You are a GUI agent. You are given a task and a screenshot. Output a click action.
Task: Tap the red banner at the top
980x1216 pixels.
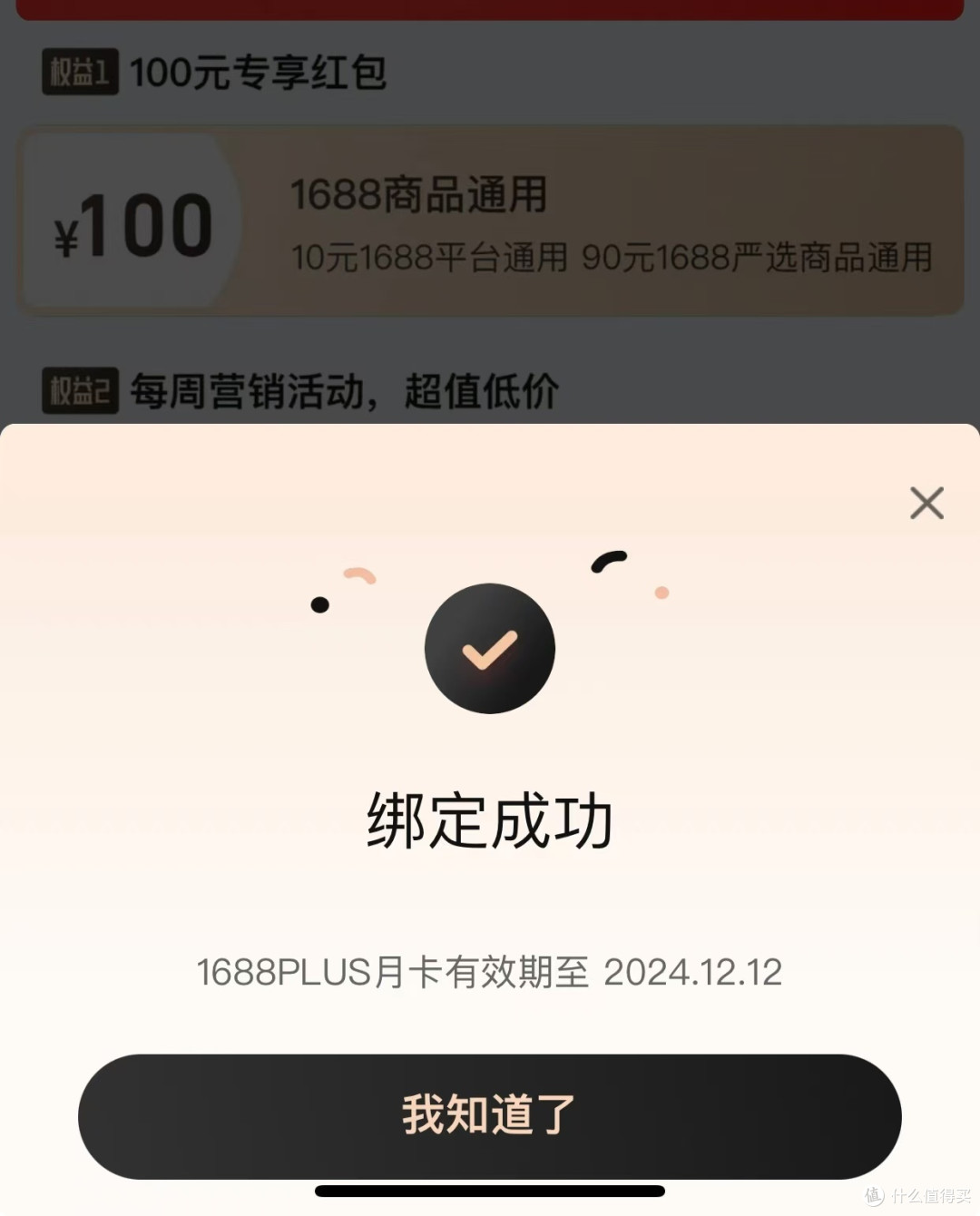point(490,9)
